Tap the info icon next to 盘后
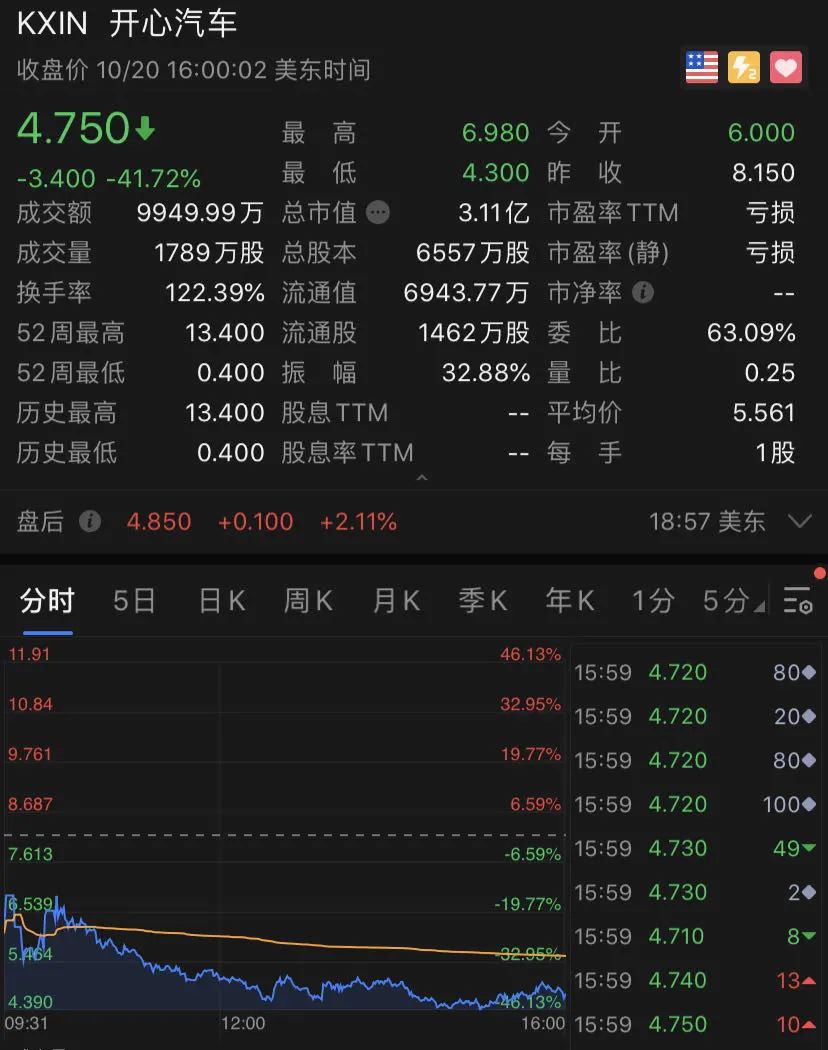This screenshot has width=828, height=1050. [x=90, y=521]
